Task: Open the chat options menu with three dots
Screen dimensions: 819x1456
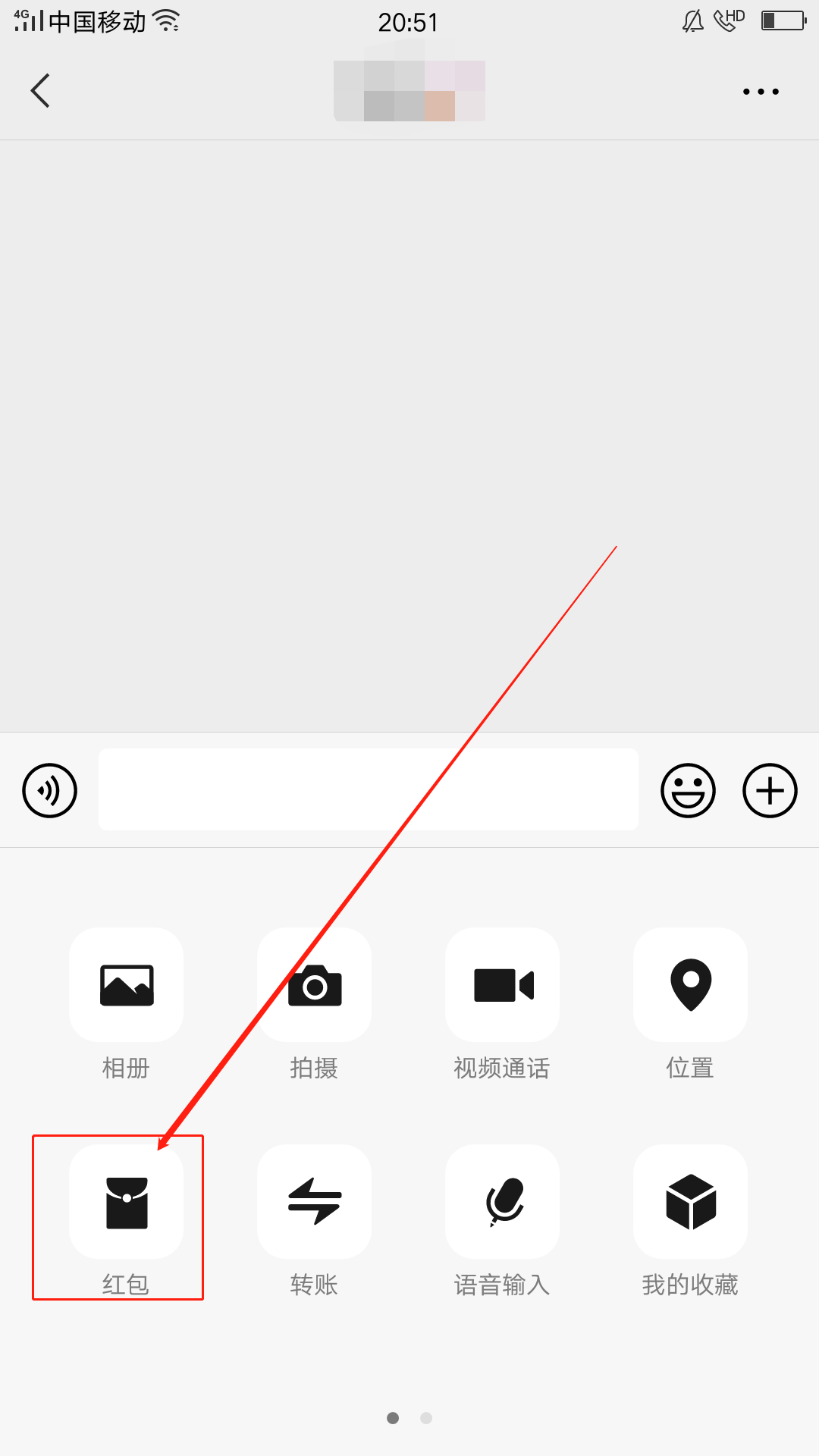Action: click(761, 91)
